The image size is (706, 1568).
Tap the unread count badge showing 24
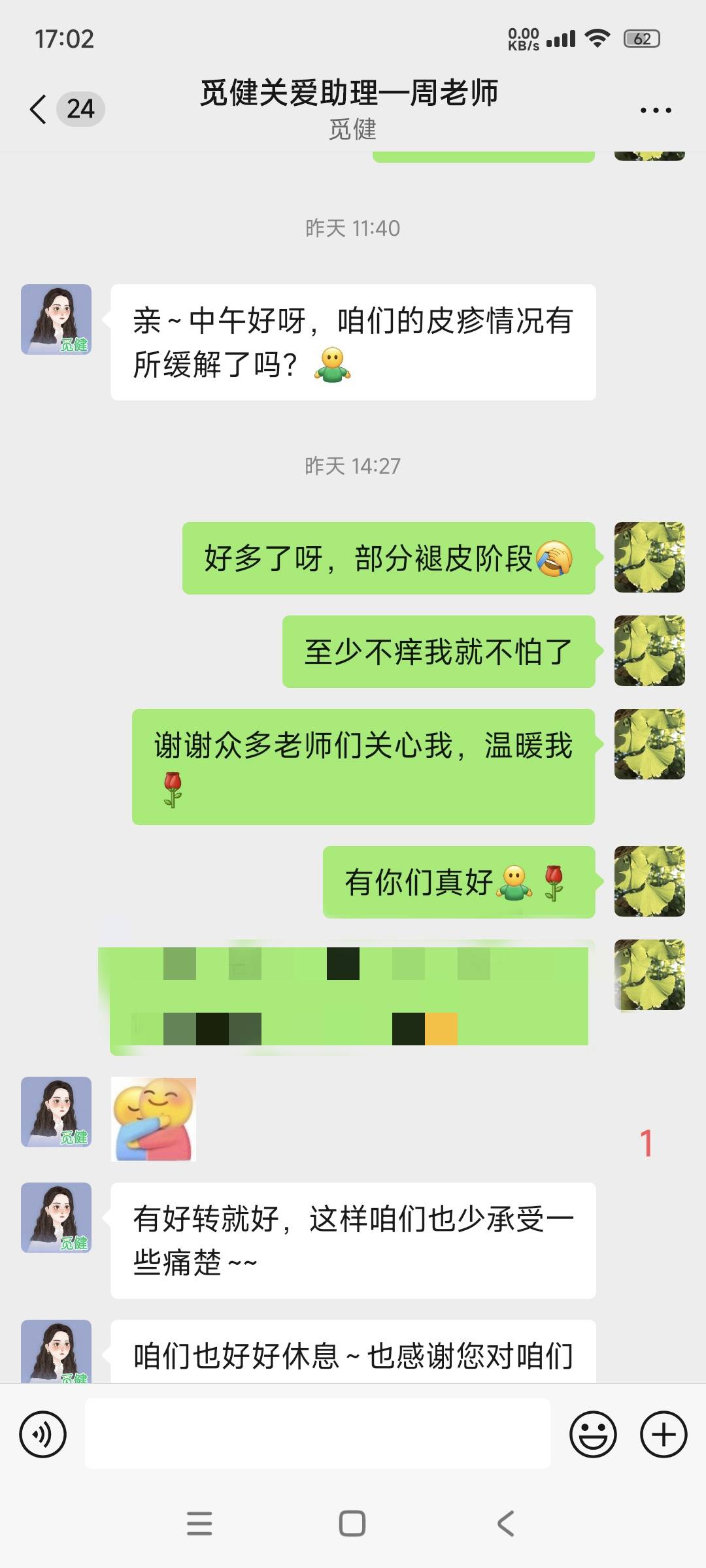tap(80, 109)
